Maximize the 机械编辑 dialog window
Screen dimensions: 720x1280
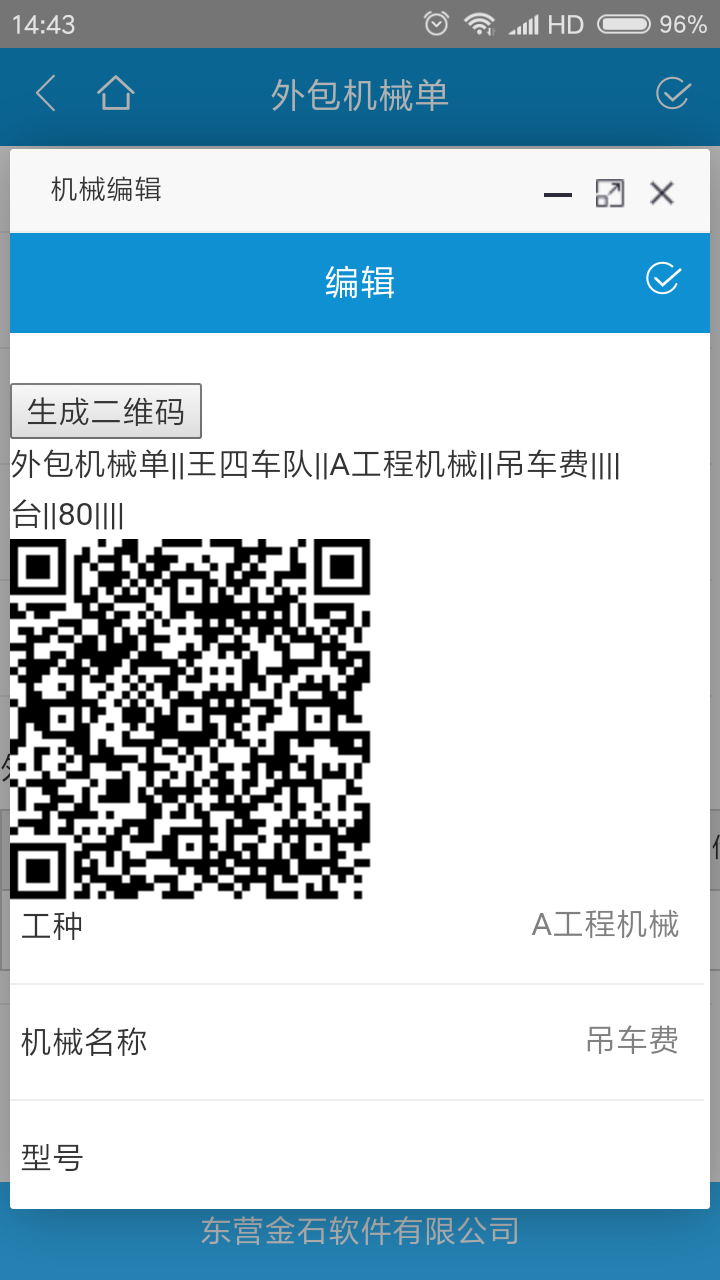tap(609, 193)
